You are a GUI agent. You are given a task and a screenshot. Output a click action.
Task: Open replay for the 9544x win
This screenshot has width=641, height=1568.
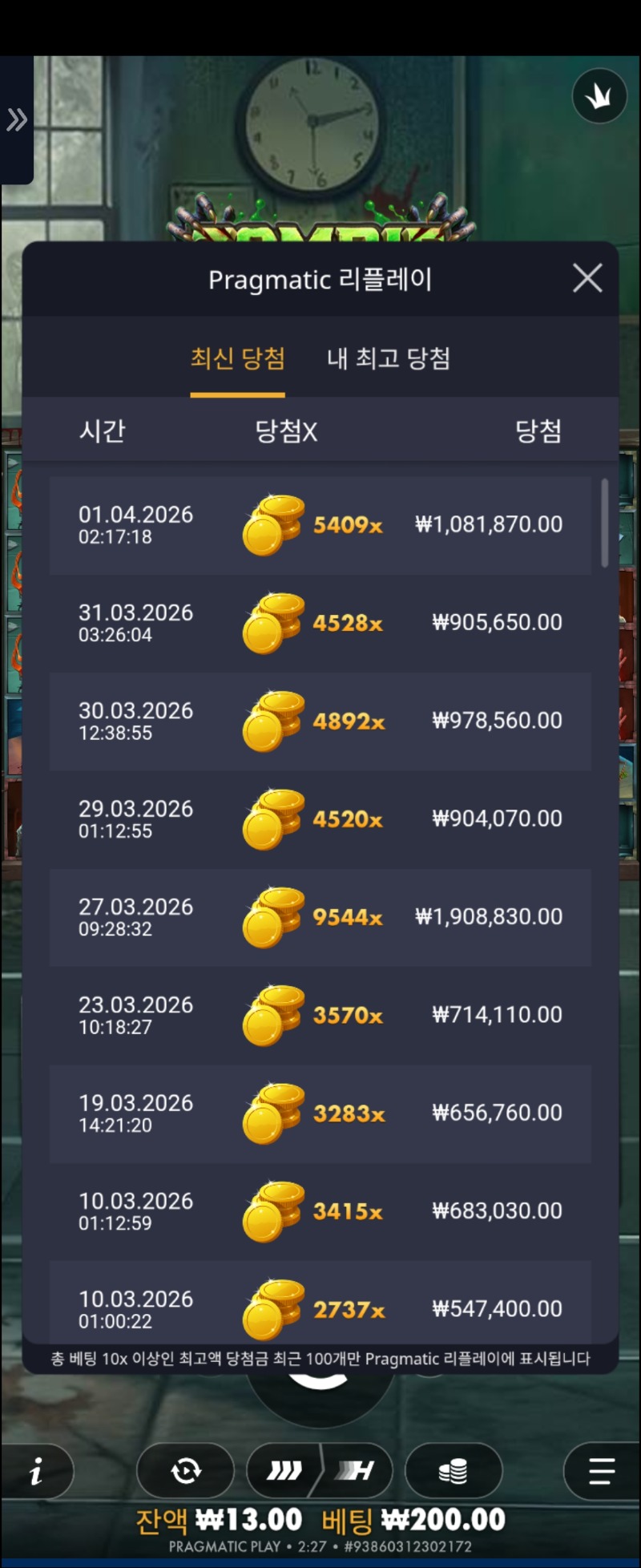tap(320, 917)
